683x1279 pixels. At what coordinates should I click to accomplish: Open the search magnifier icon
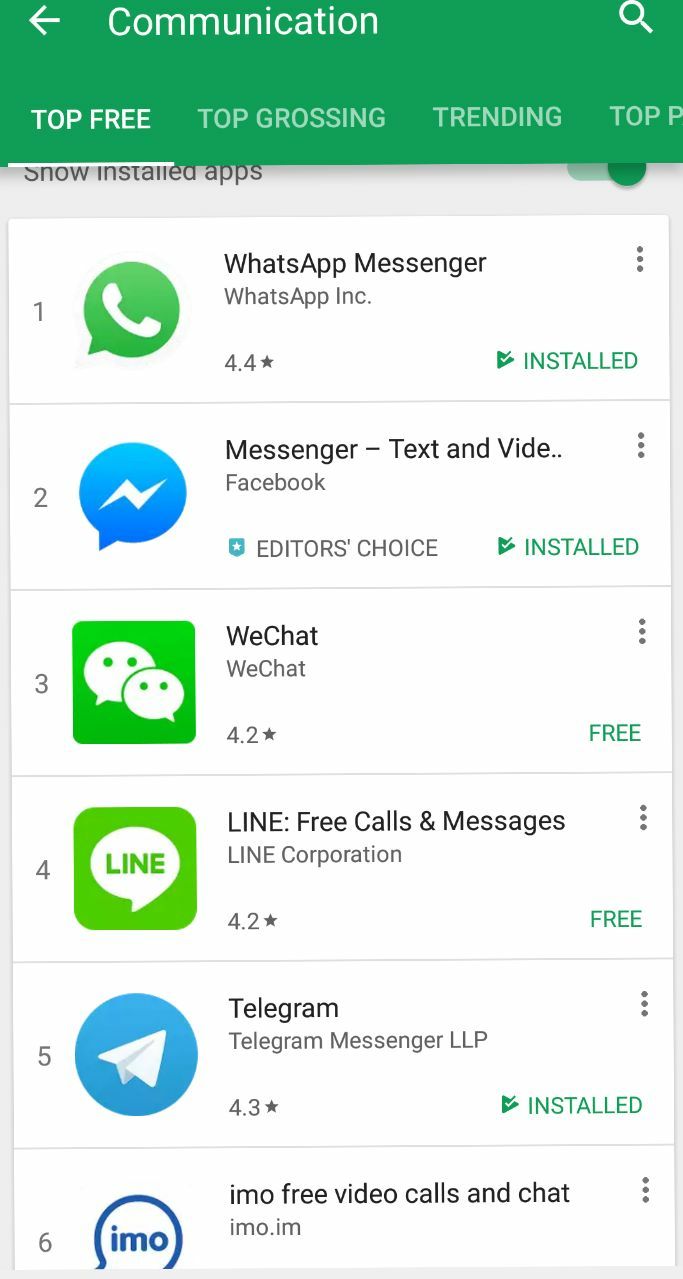click(x=636, y=17)
